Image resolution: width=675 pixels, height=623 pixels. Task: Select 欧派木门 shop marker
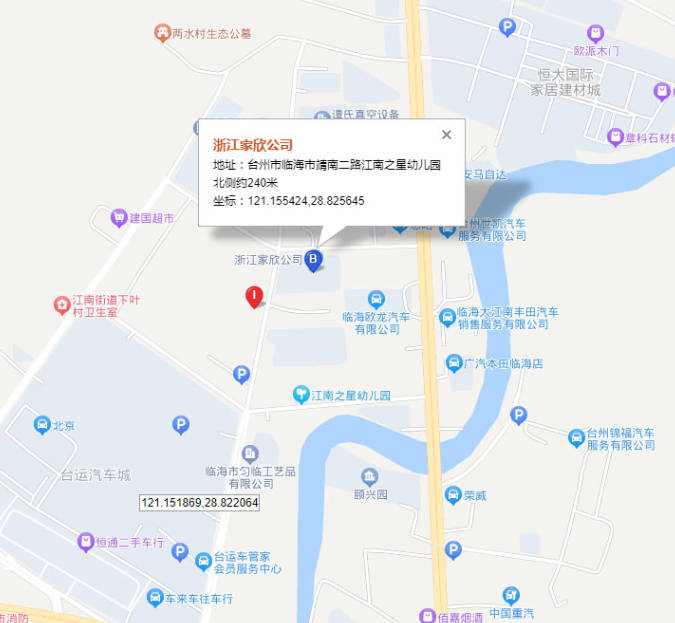click(596, 34)
